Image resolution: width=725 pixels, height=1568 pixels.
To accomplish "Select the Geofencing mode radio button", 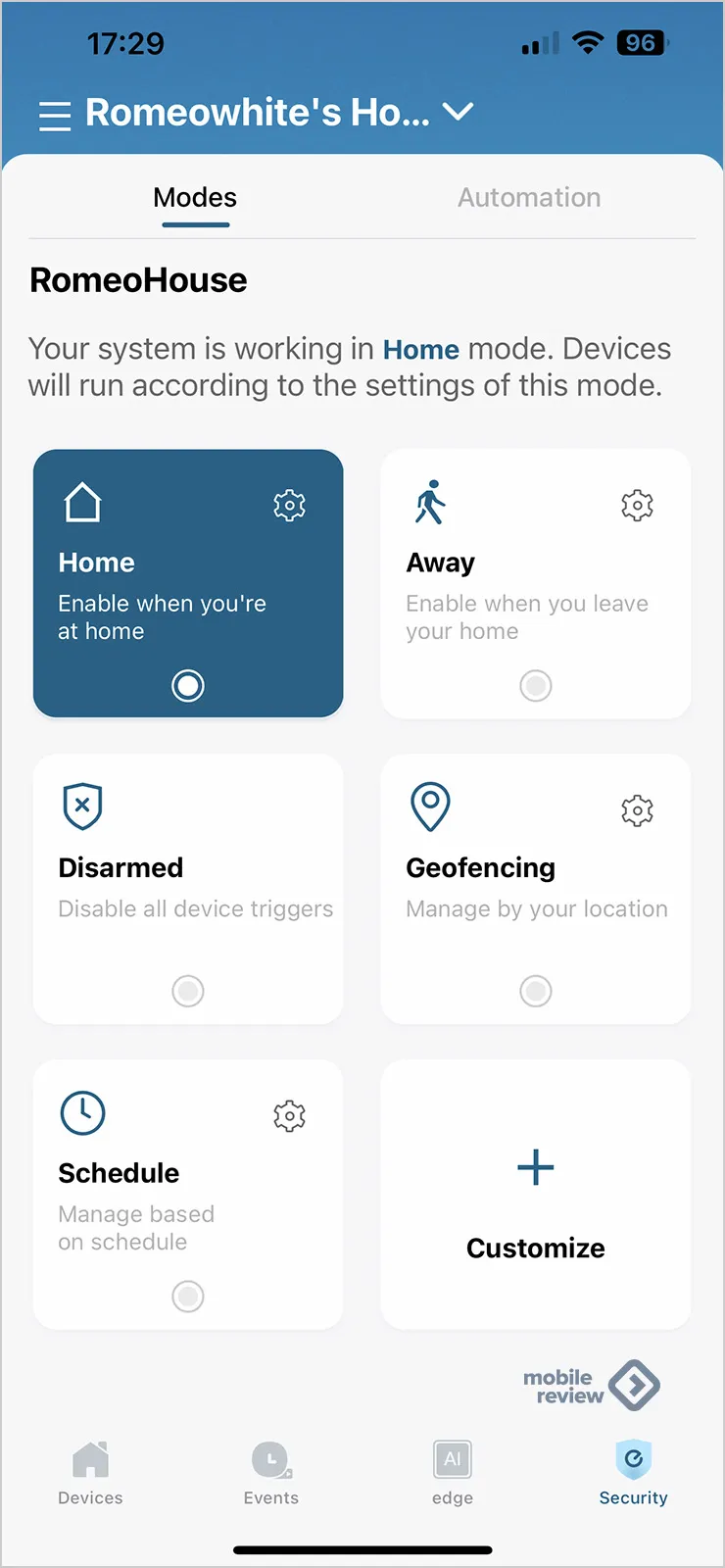I will coord(535,991).
